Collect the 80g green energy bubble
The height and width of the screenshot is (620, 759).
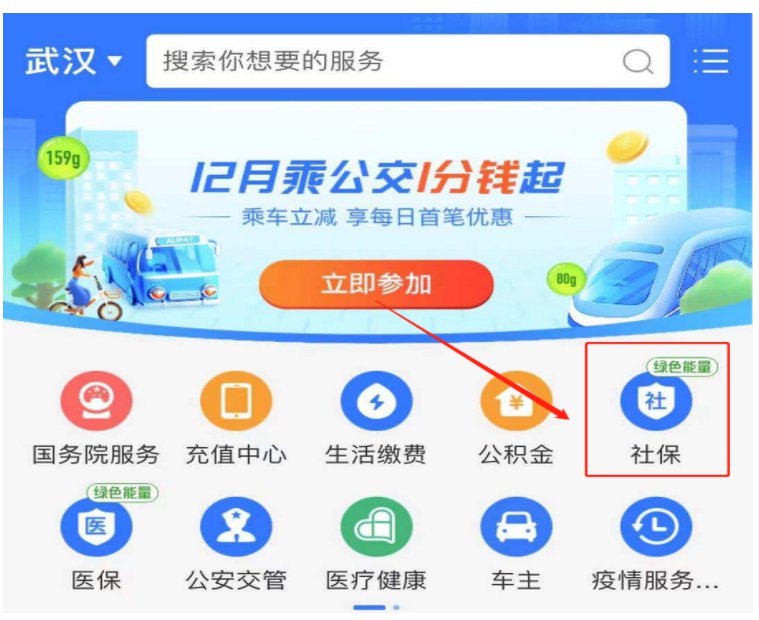(566, 279)
